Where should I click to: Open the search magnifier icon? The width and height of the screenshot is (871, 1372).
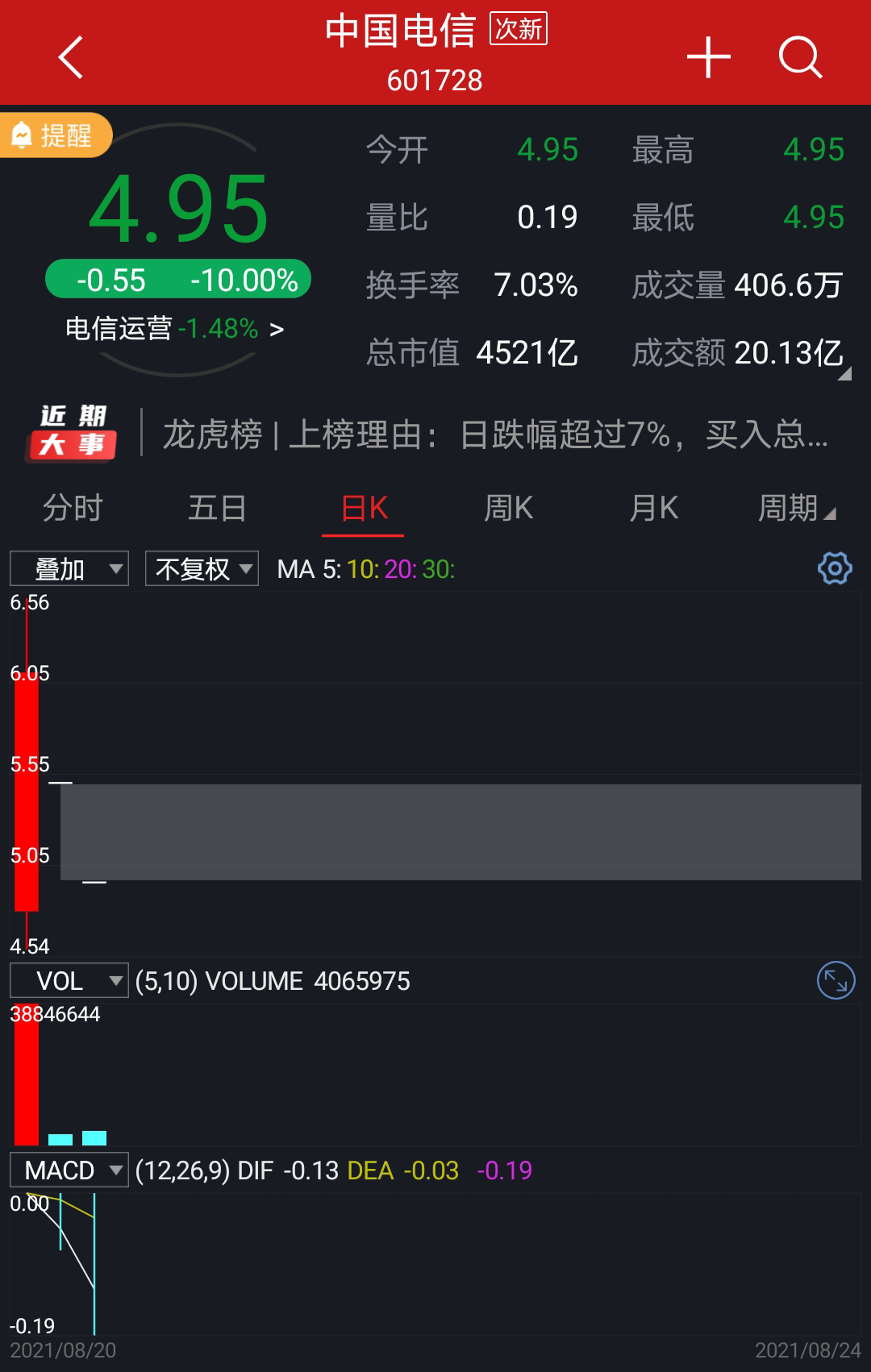coord(799,57)
